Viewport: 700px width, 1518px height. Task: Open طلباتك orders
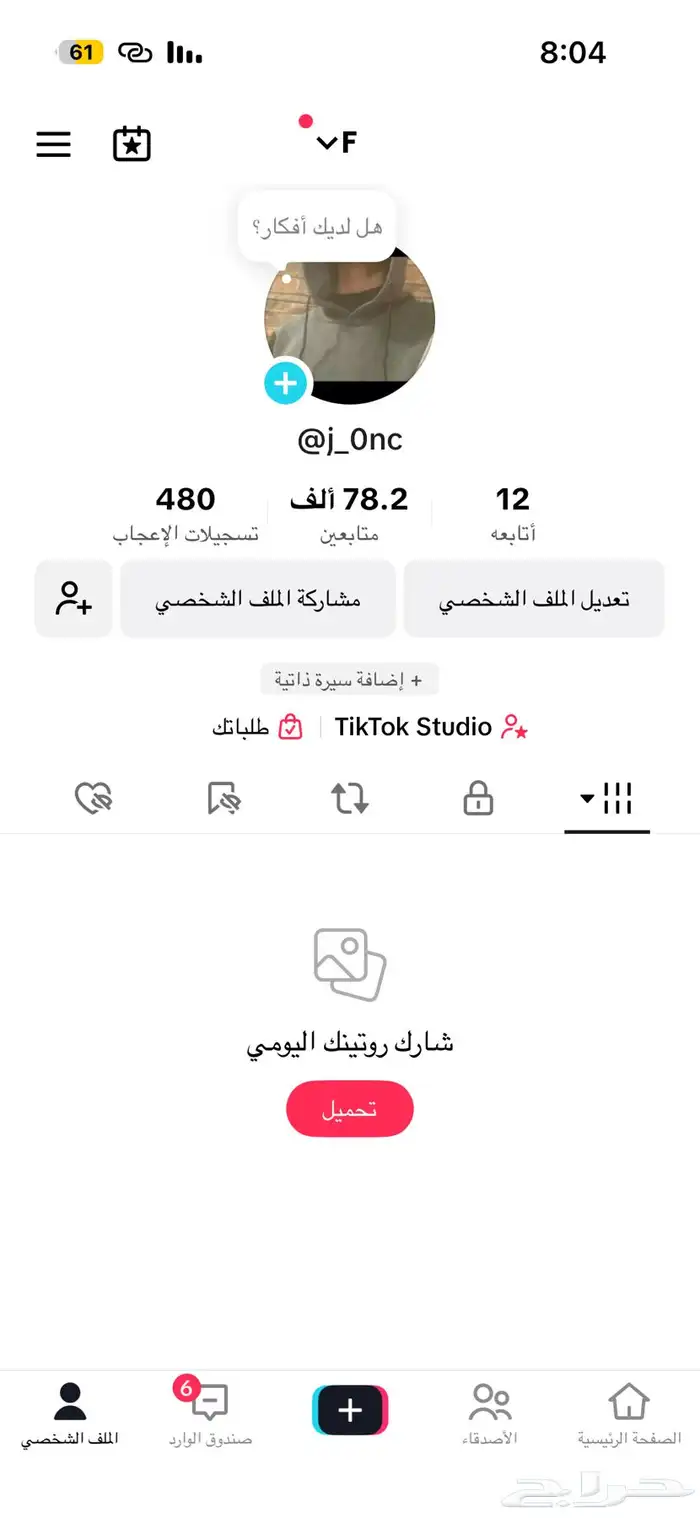[x=256, y=727]
